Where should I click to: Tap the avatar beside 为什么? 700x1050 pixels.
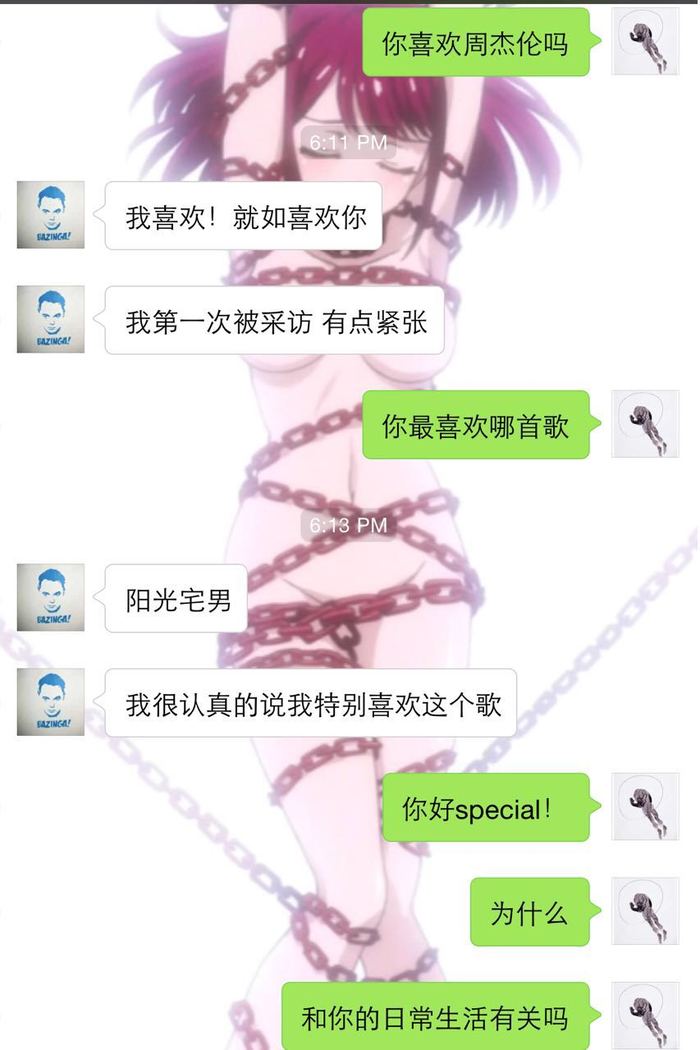point(645,911)
